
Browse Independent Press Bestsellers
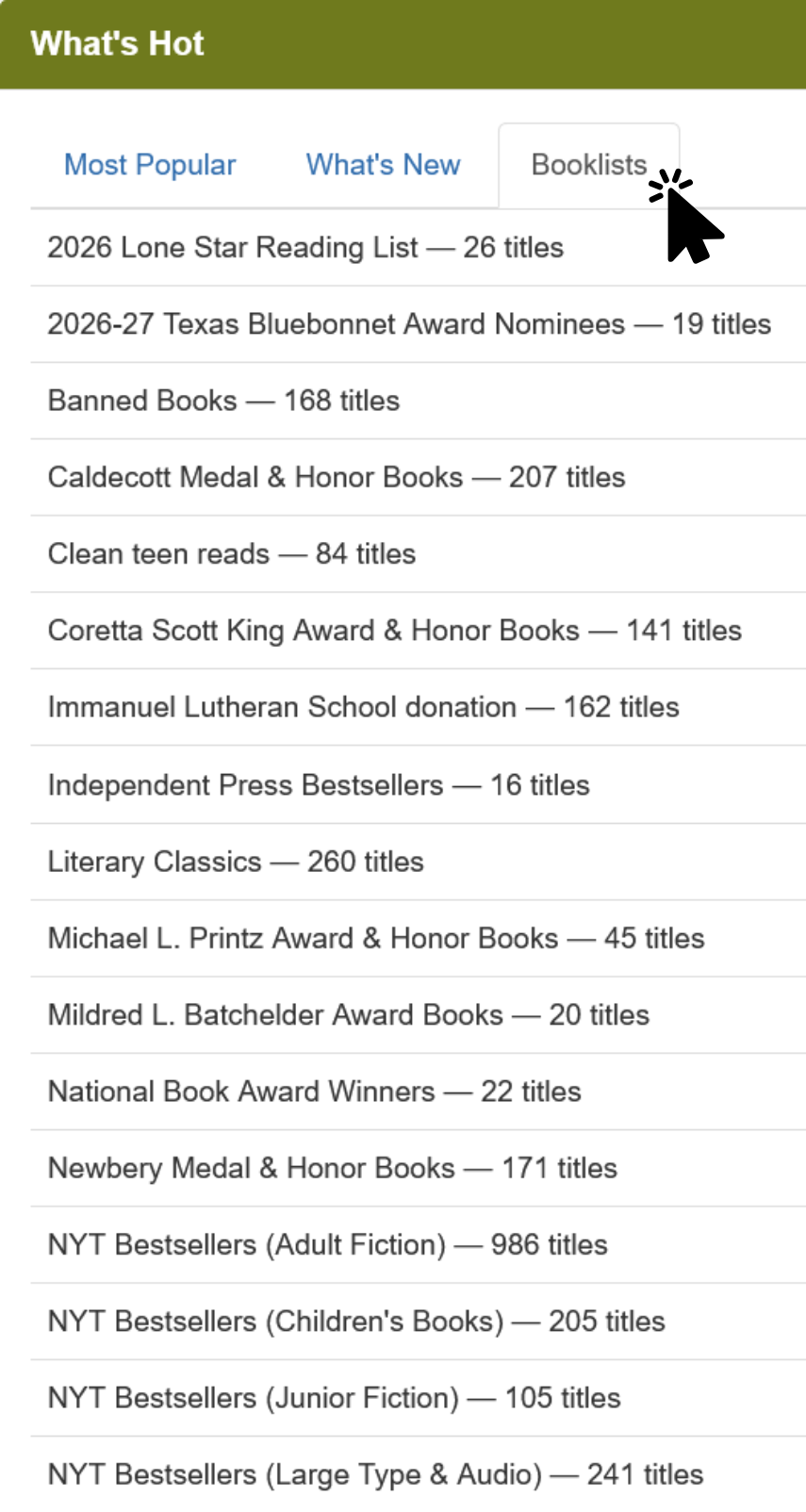click(319, 785)
